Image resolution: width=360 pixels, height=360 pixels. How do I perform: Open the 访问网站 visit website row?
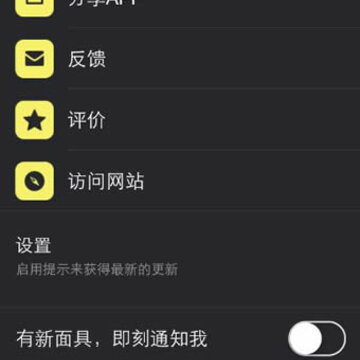[180, 181]
